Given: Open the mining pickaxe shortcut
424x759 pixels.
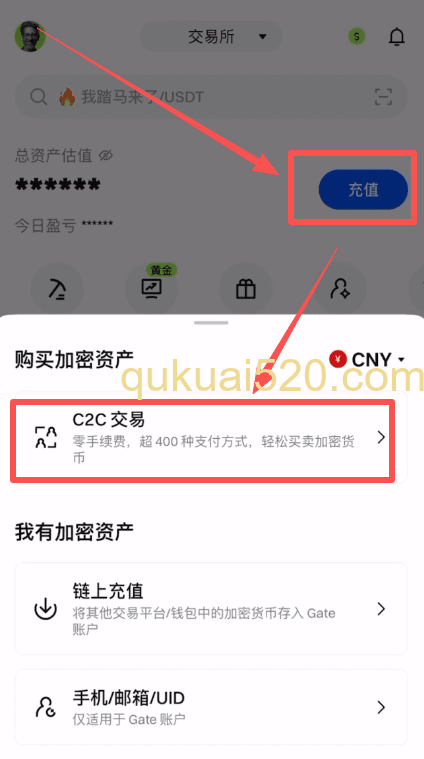Looking at the screenshot, I should point(57,289).
